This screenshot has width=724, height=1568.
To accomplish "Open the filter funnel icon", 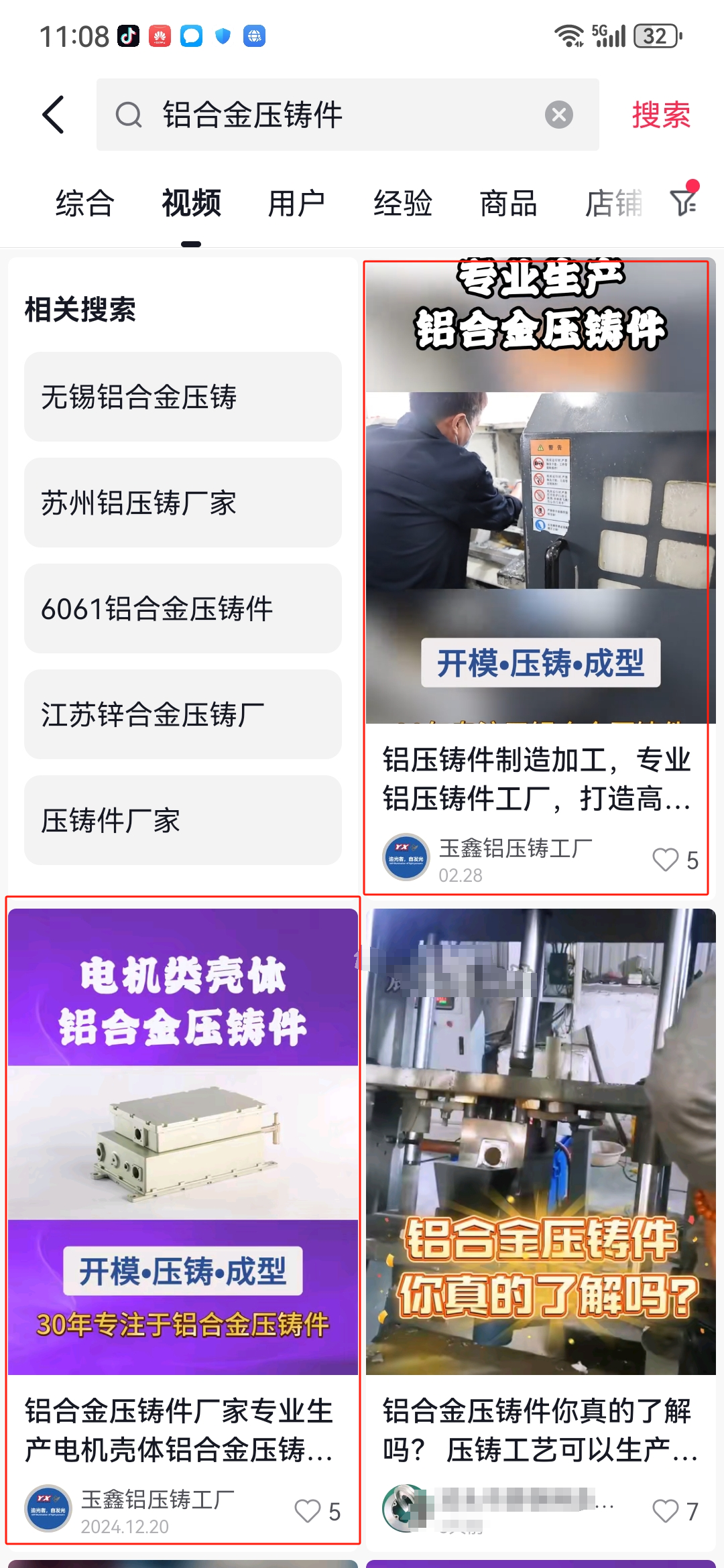I will click(x=684, y=201).
